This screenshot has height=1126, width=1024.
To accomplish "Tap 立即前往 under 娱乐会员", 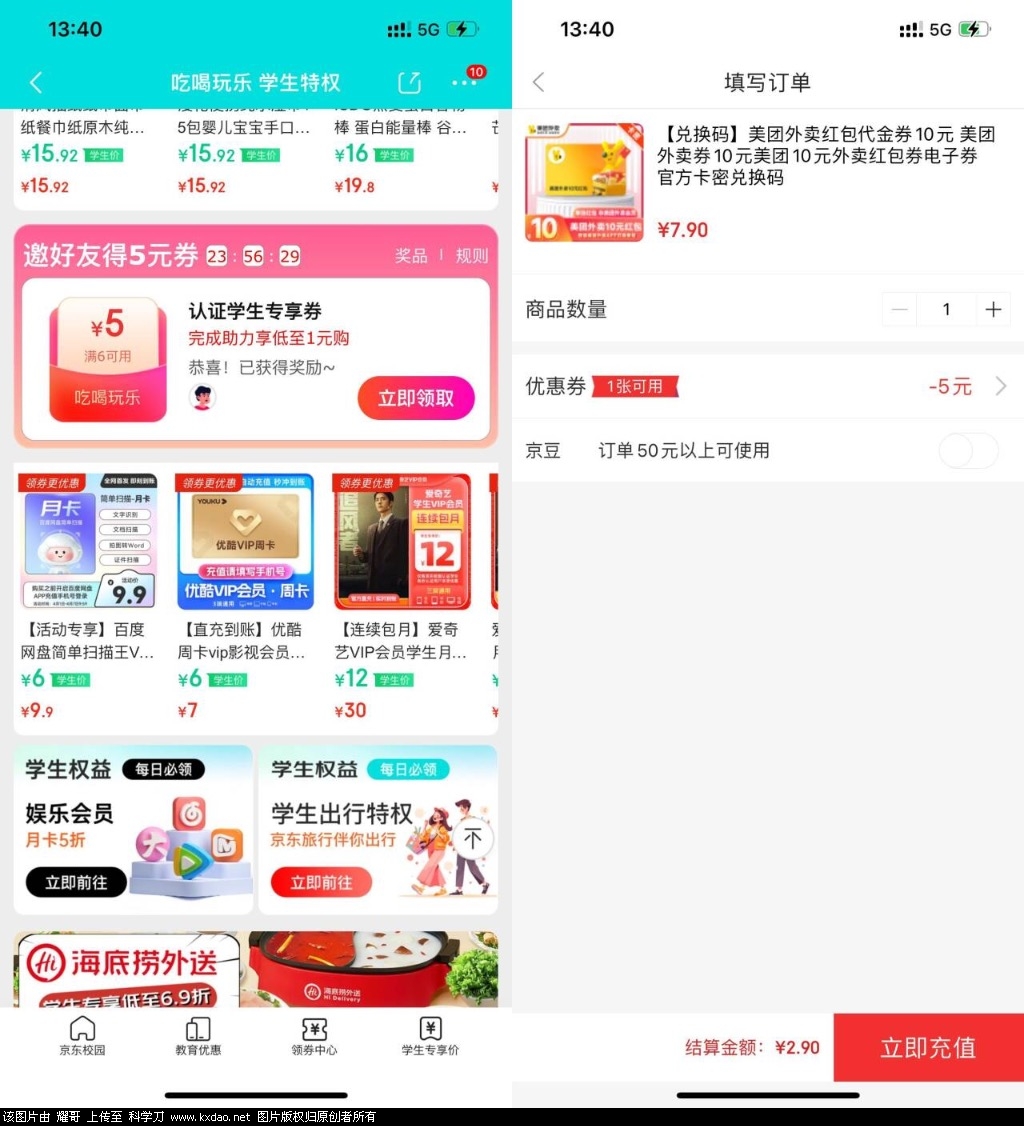I will pos(75,883).
